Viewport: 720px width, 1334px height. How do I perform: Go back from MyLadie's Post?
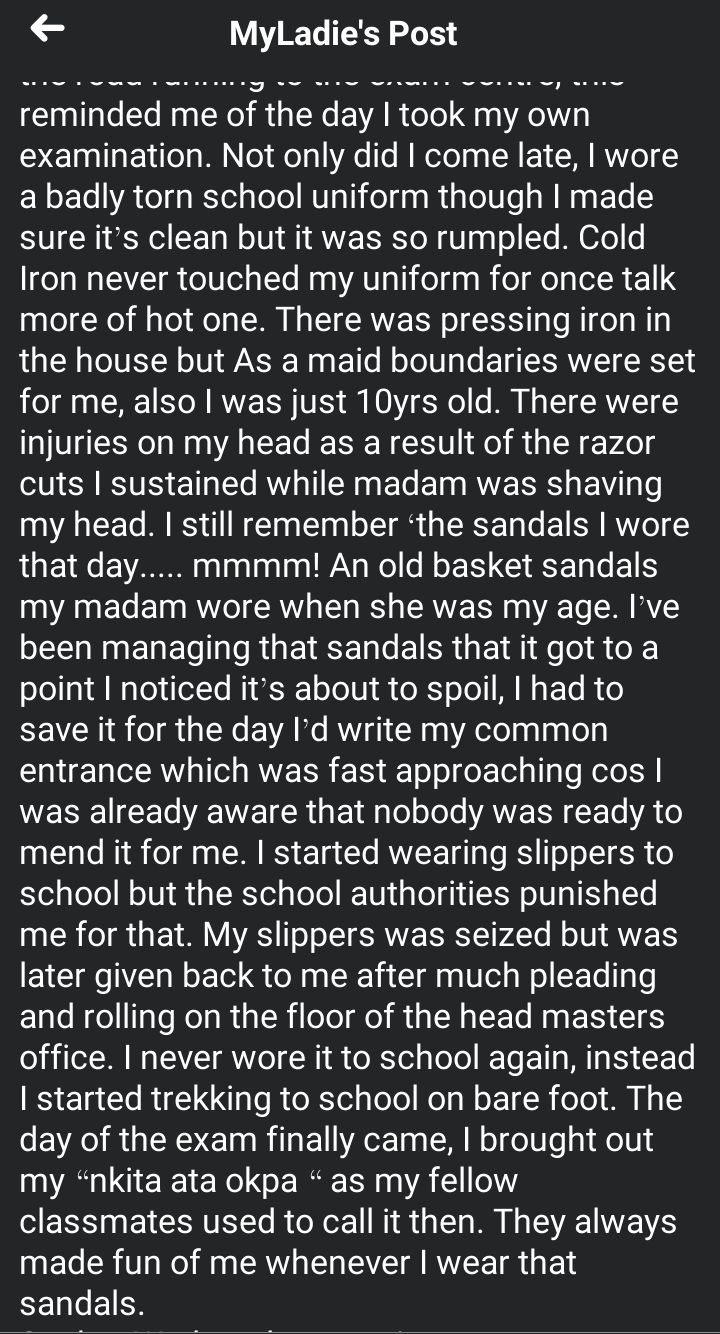tap(47, 30)
